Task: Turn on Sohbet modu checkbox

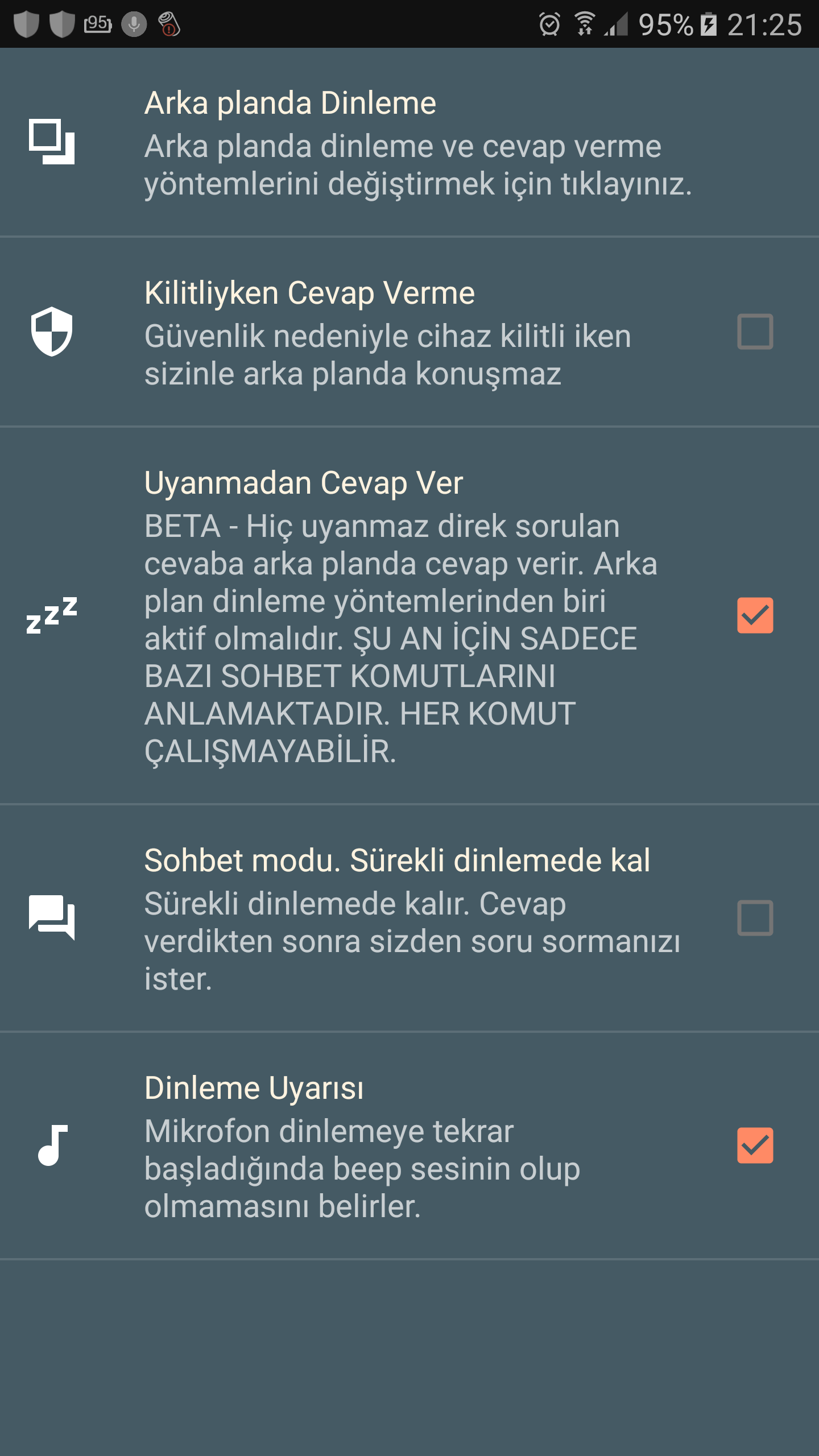Action: [x=755, y=918]
